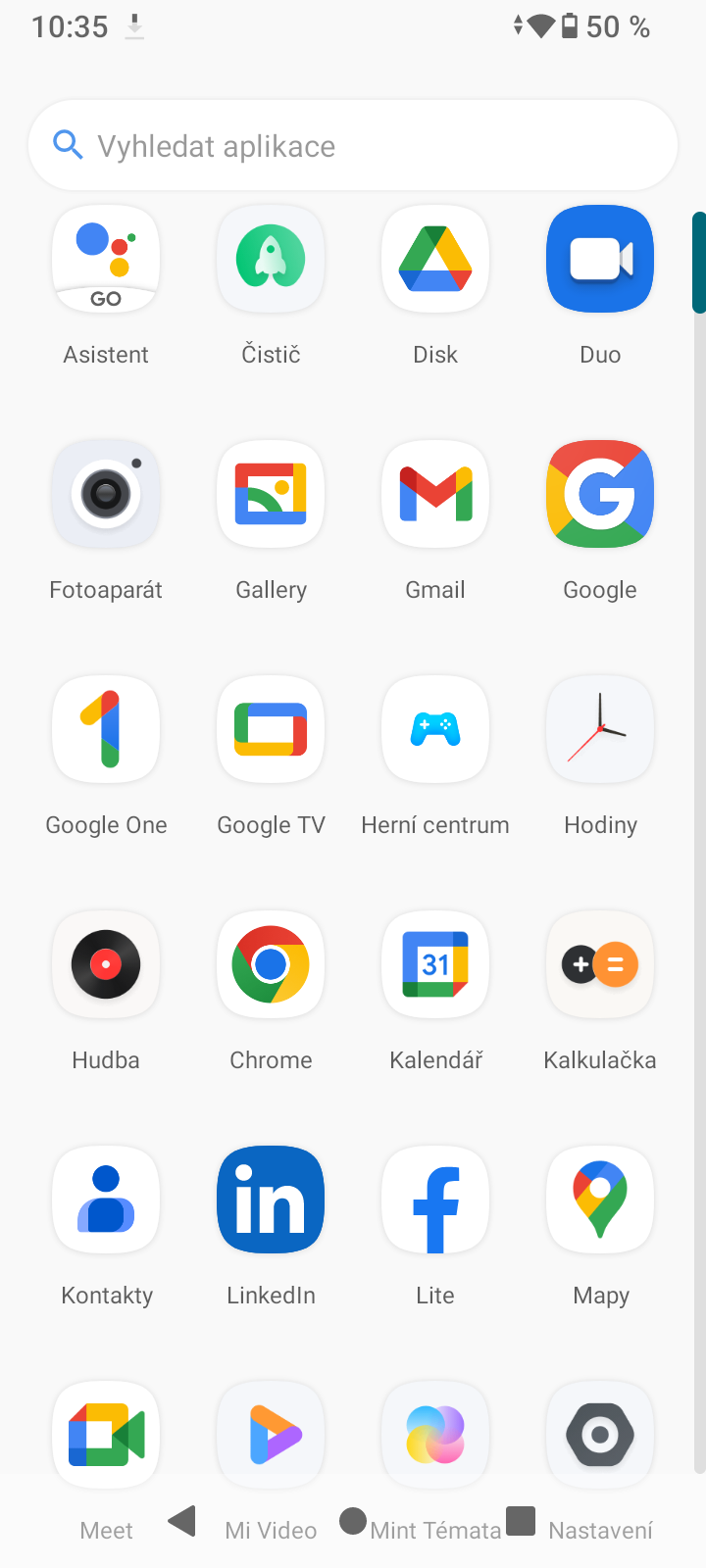Open the Fotoaparát camera app

(x=106, y=495)
